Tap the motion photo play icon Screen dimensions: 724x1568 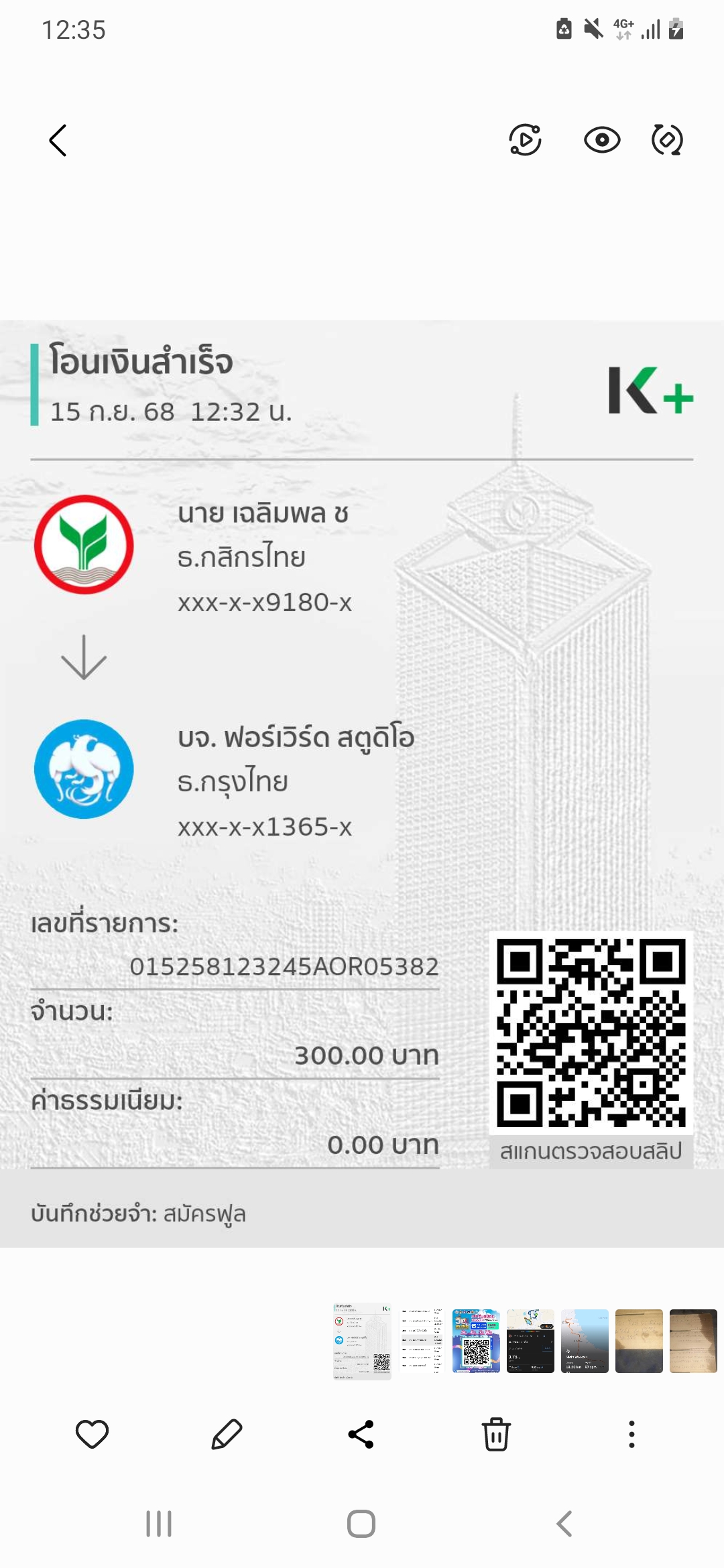pos(526,140)
